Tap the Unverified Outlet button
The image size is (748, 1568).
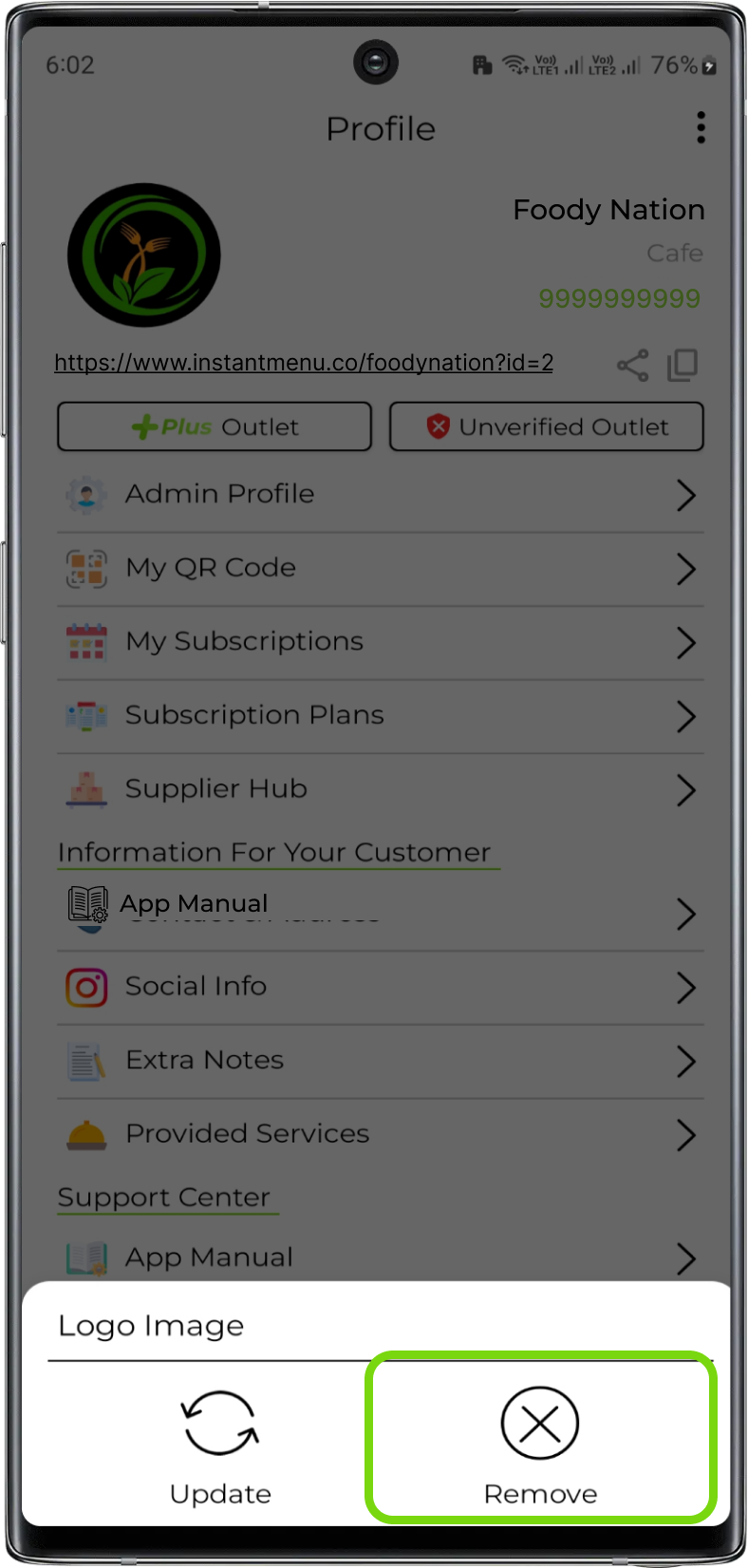(547, 426)
